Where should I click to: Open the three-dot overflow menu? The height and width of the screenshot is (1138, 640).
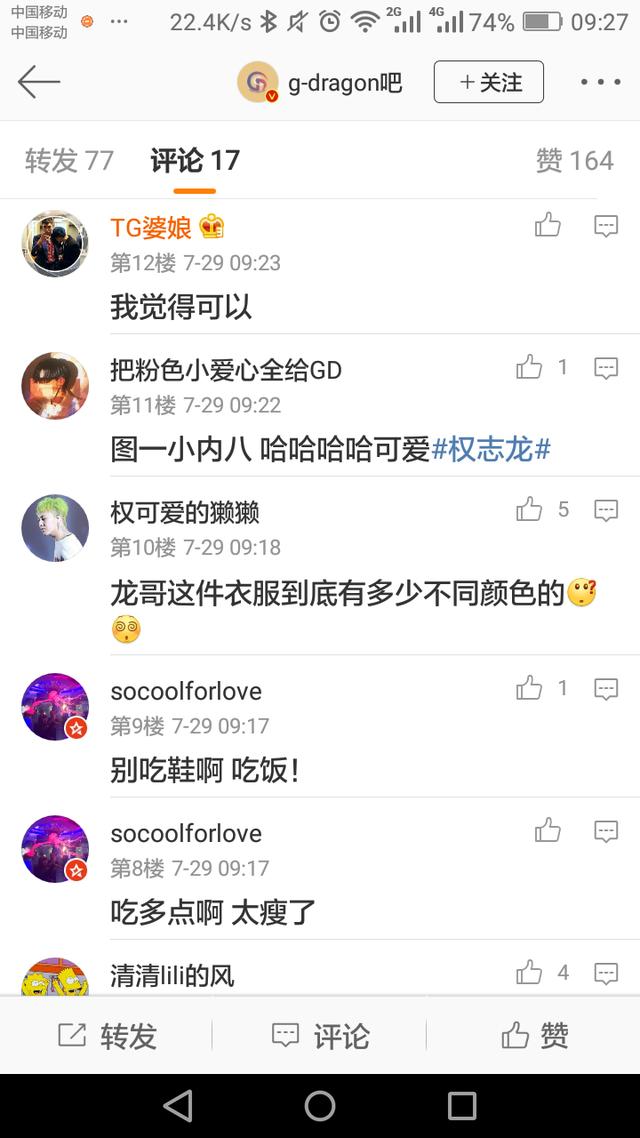coord(600,82)
